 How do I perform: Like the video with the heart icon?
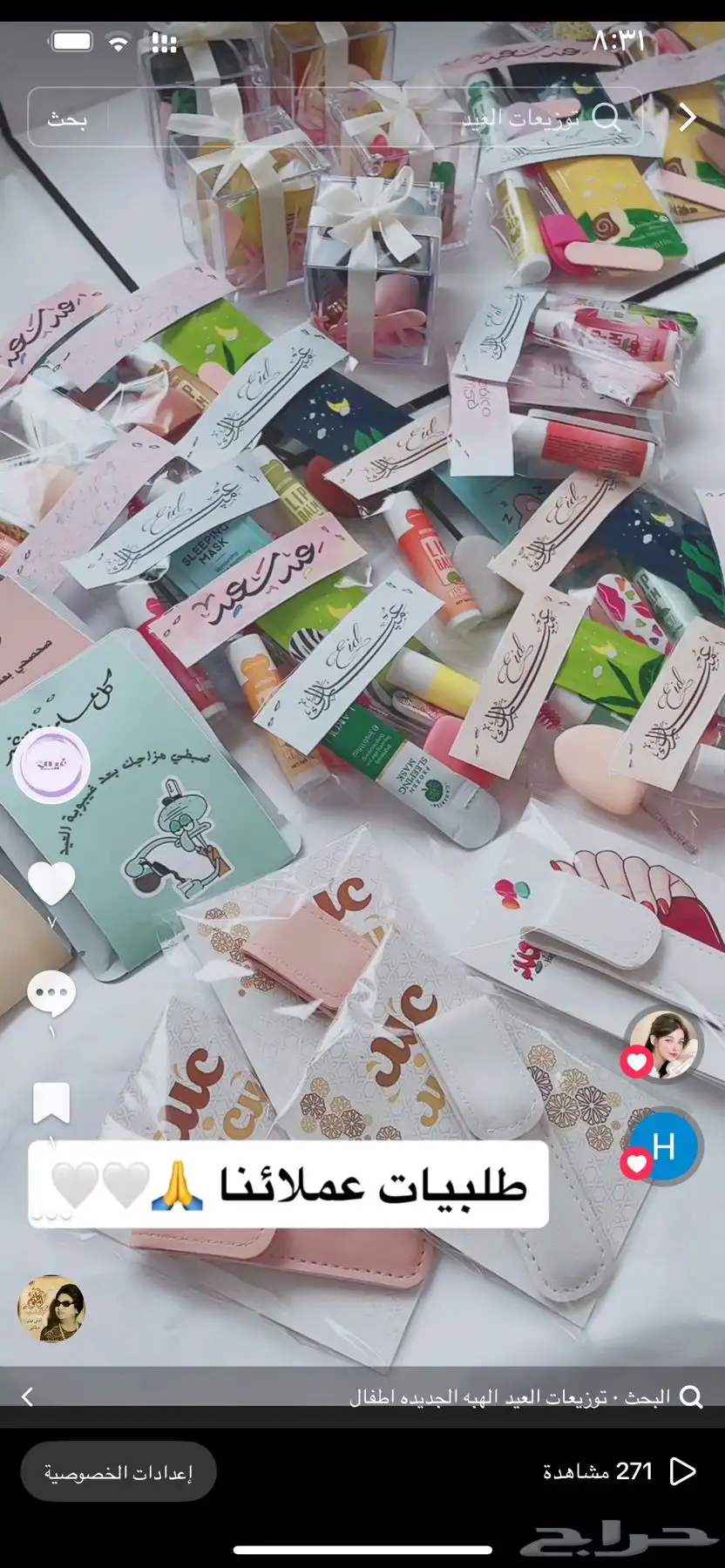pyautogui.click(x=51, y=883)
